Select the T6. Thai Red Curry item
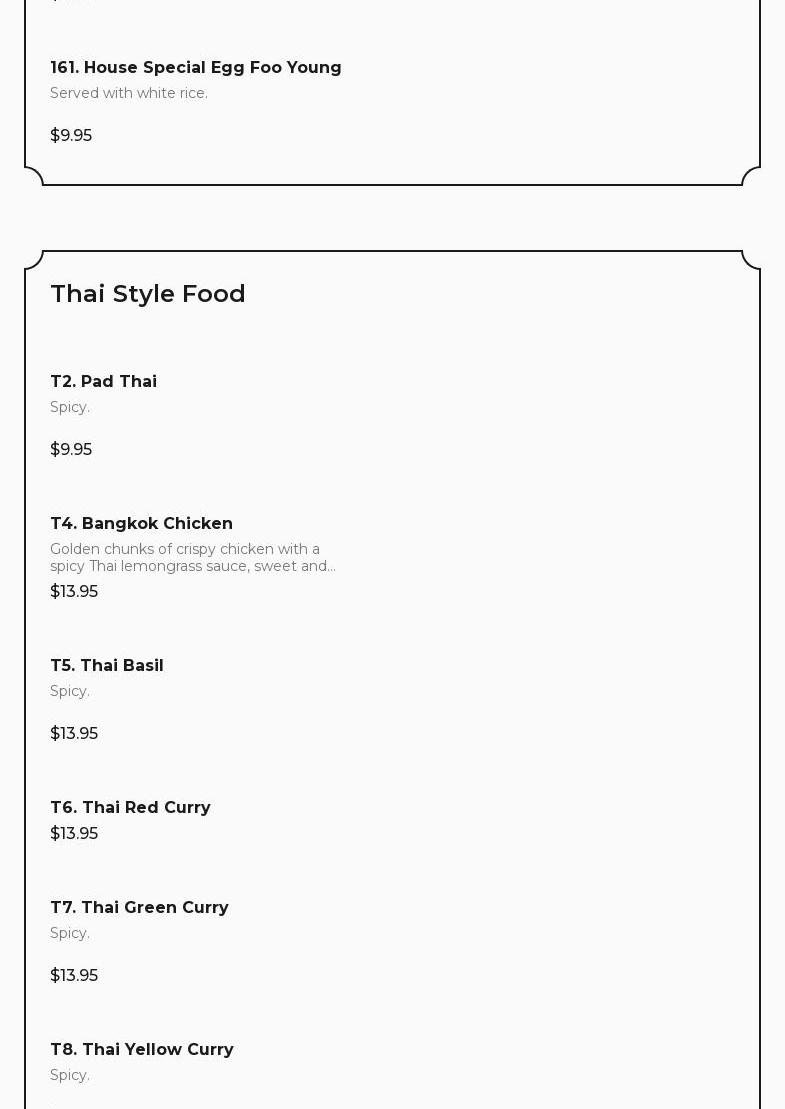The image size is (785, 1109). click(131, 808)
